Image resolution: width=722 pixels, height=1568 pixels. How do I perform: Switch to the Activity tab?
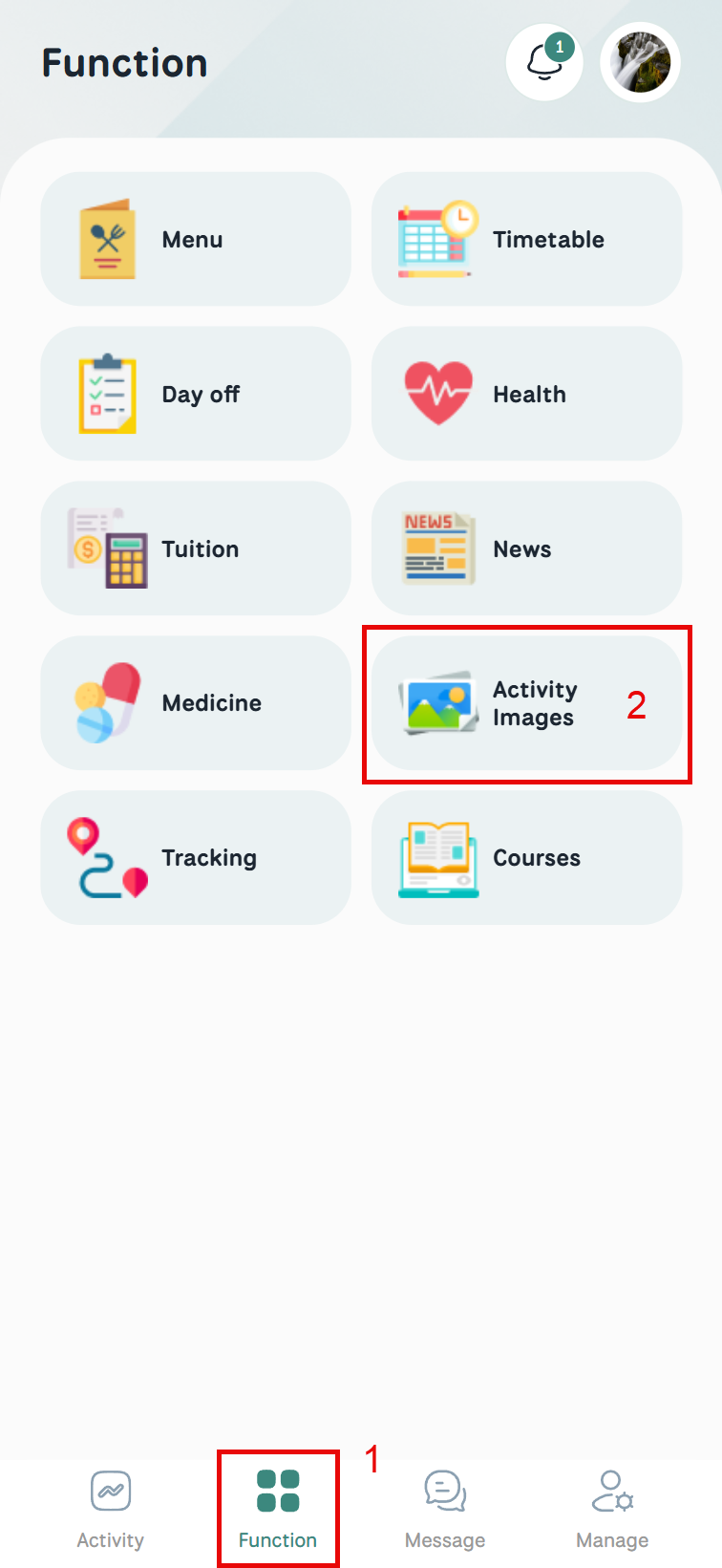pos(111,1510)
